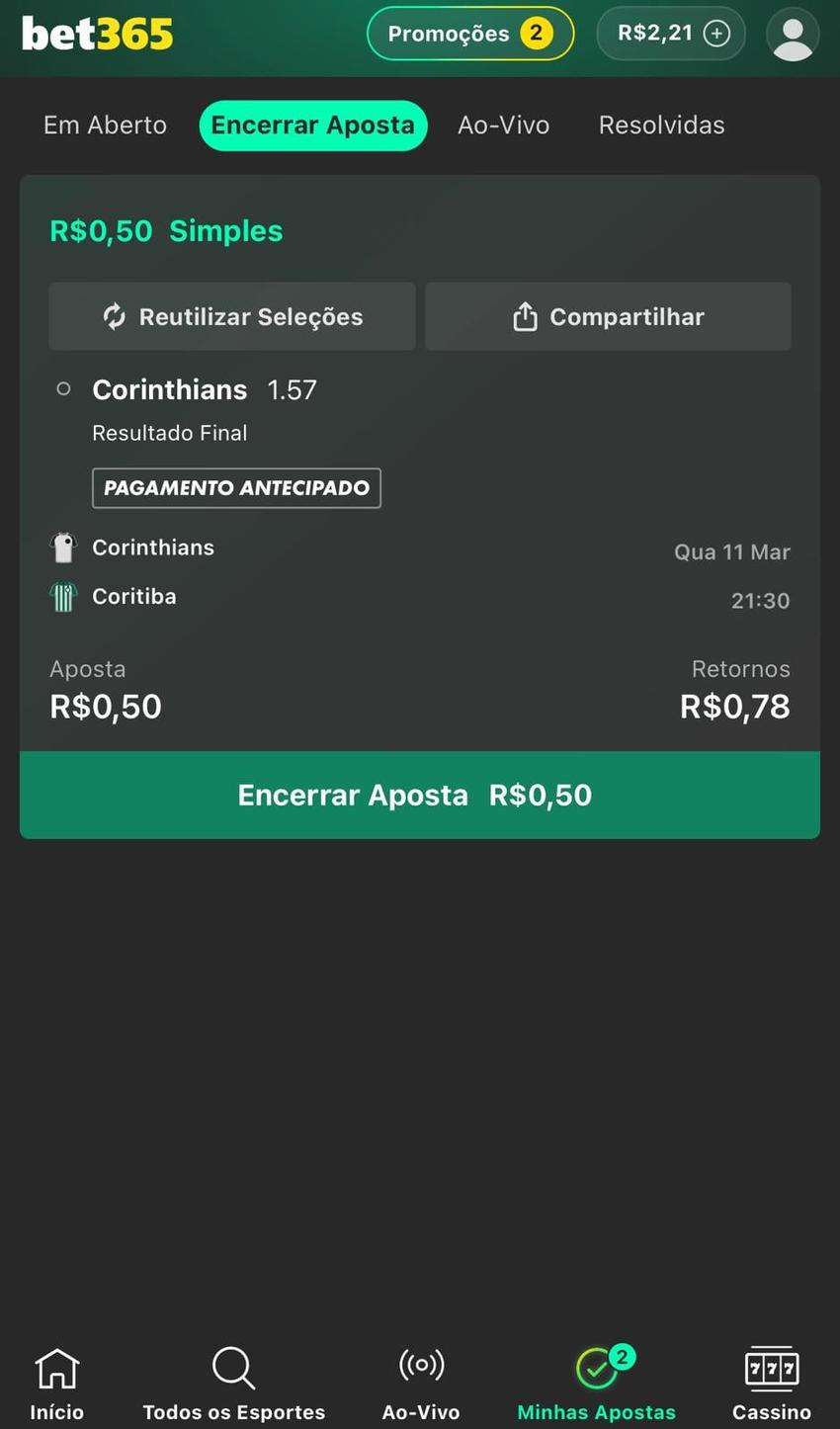Tap the profile avatar icon

click(x=792, y=34)
